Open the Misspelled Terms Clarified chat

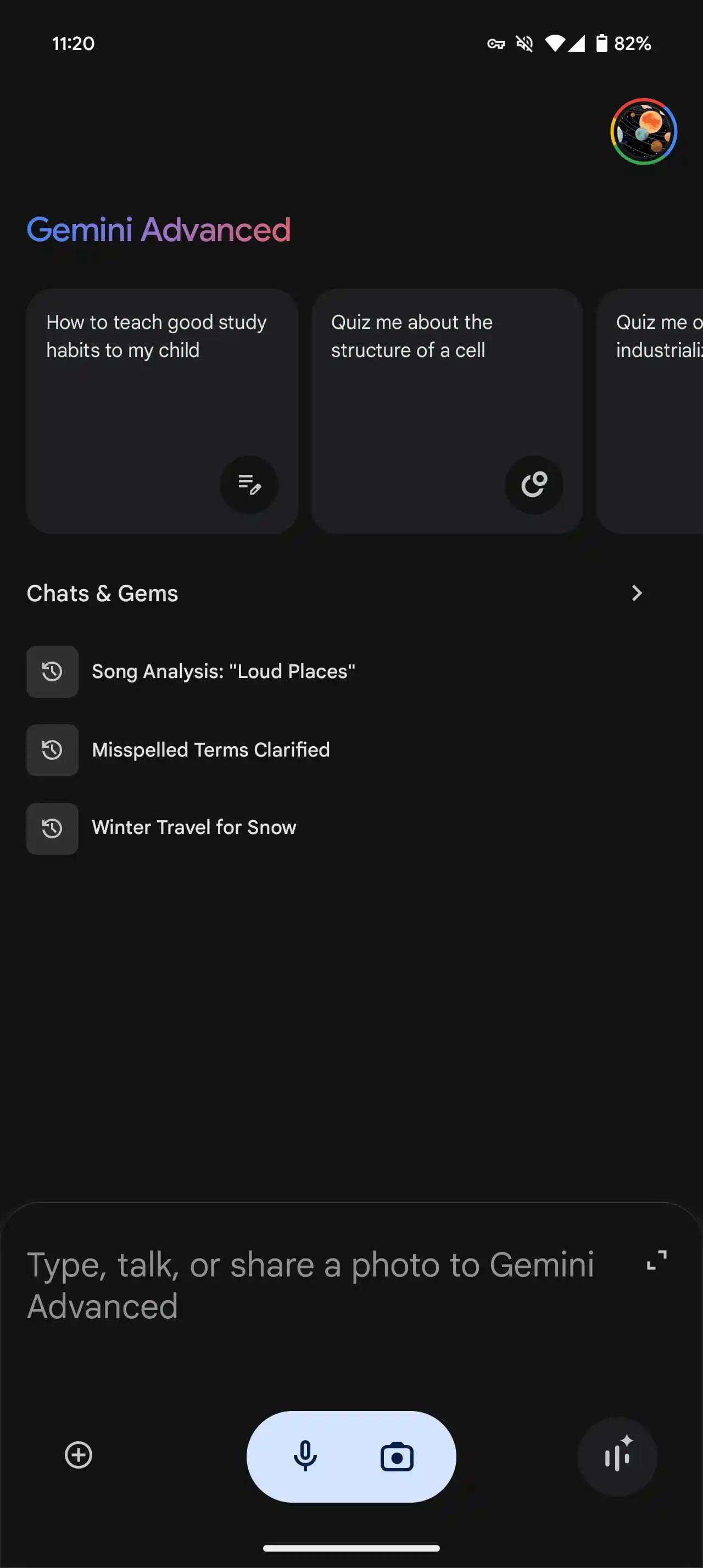[x=210, y=750]
